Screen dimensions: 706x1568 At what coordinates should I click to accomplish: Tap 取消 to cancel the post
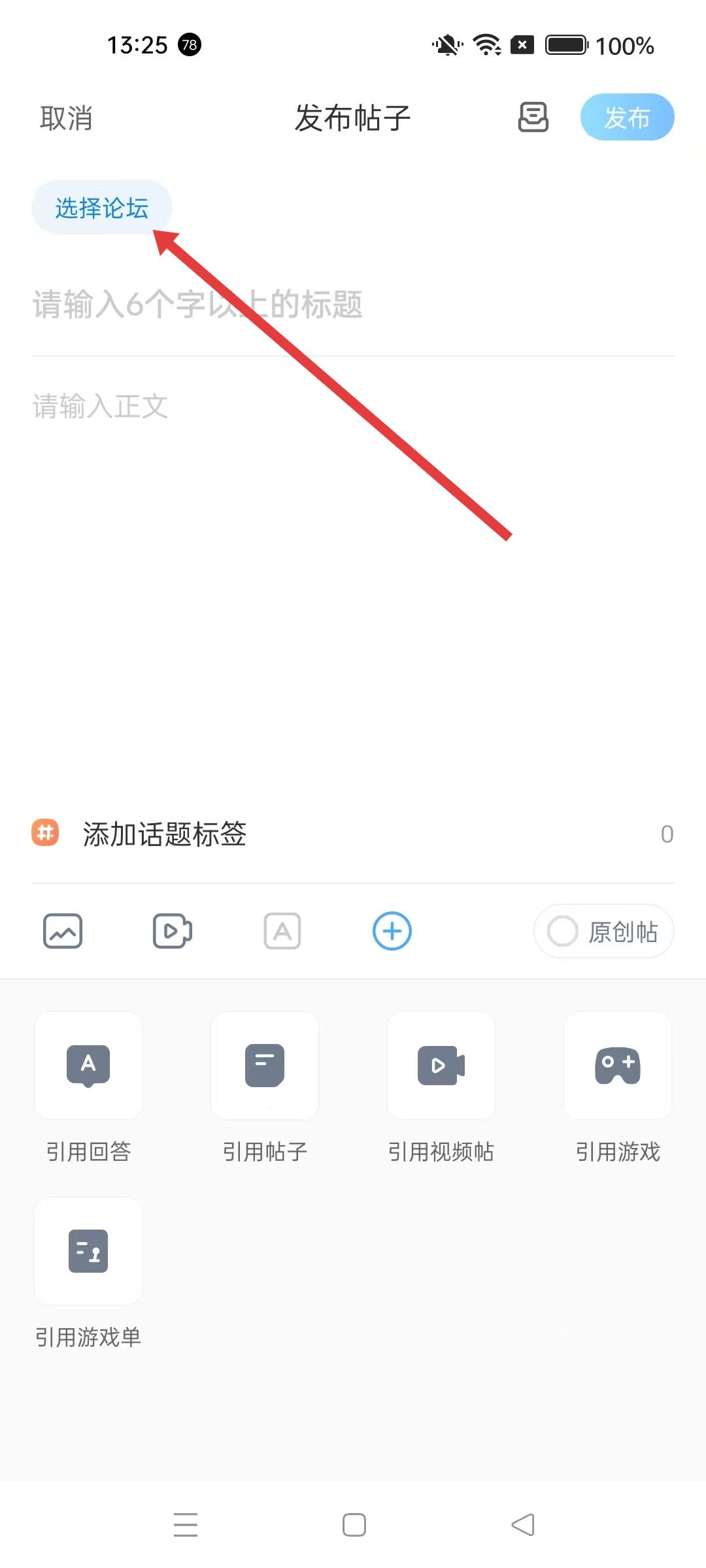pos(66,118)
